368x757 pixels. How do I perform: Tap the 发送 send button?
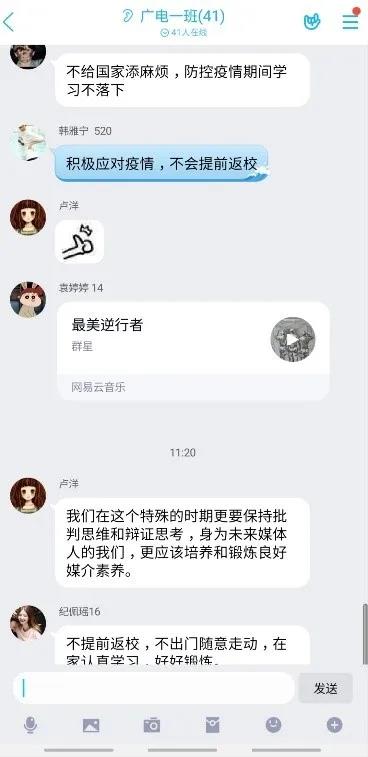tap(326, 688)
